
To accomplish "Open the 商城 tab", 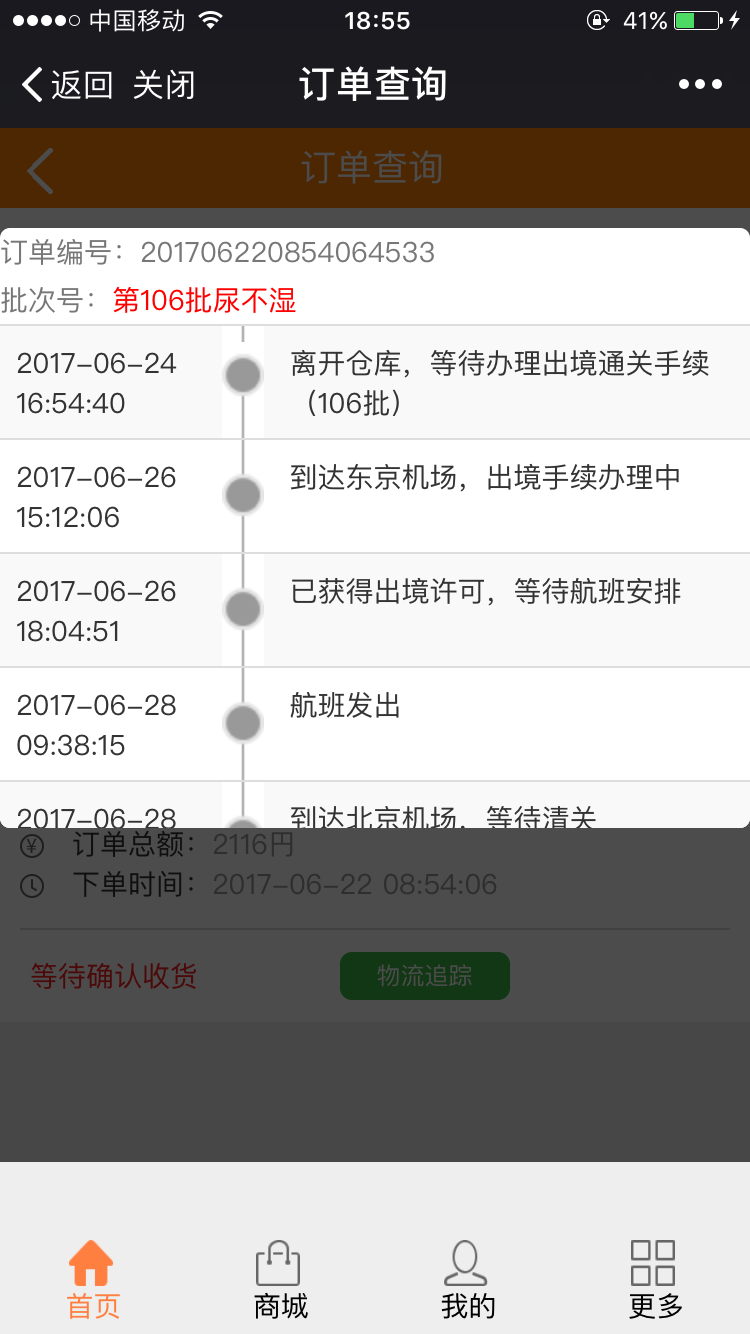I will point(280,1280).
